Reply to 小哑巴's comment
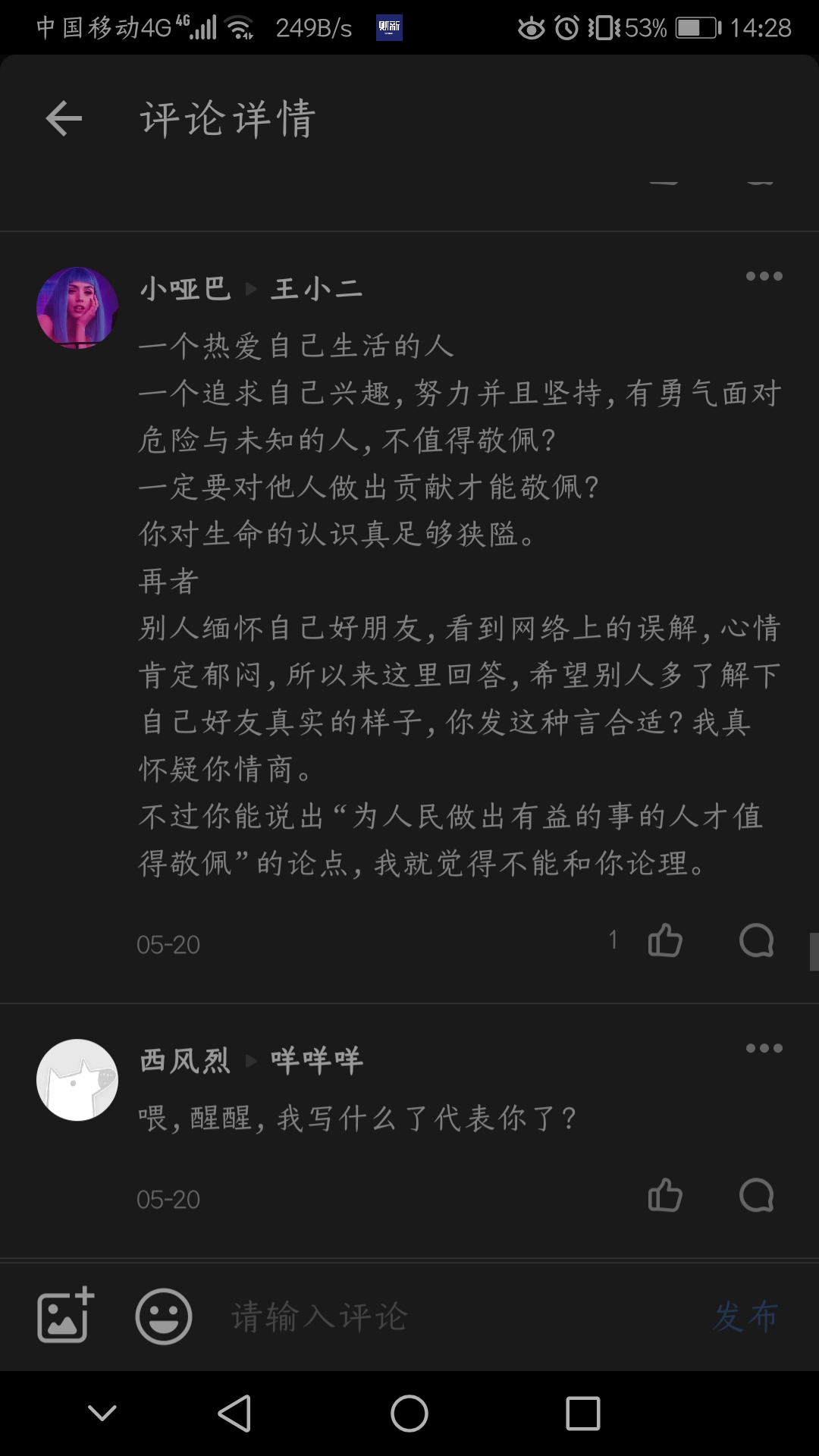This screenshot has height=1456, width=819. coord(756,941)
